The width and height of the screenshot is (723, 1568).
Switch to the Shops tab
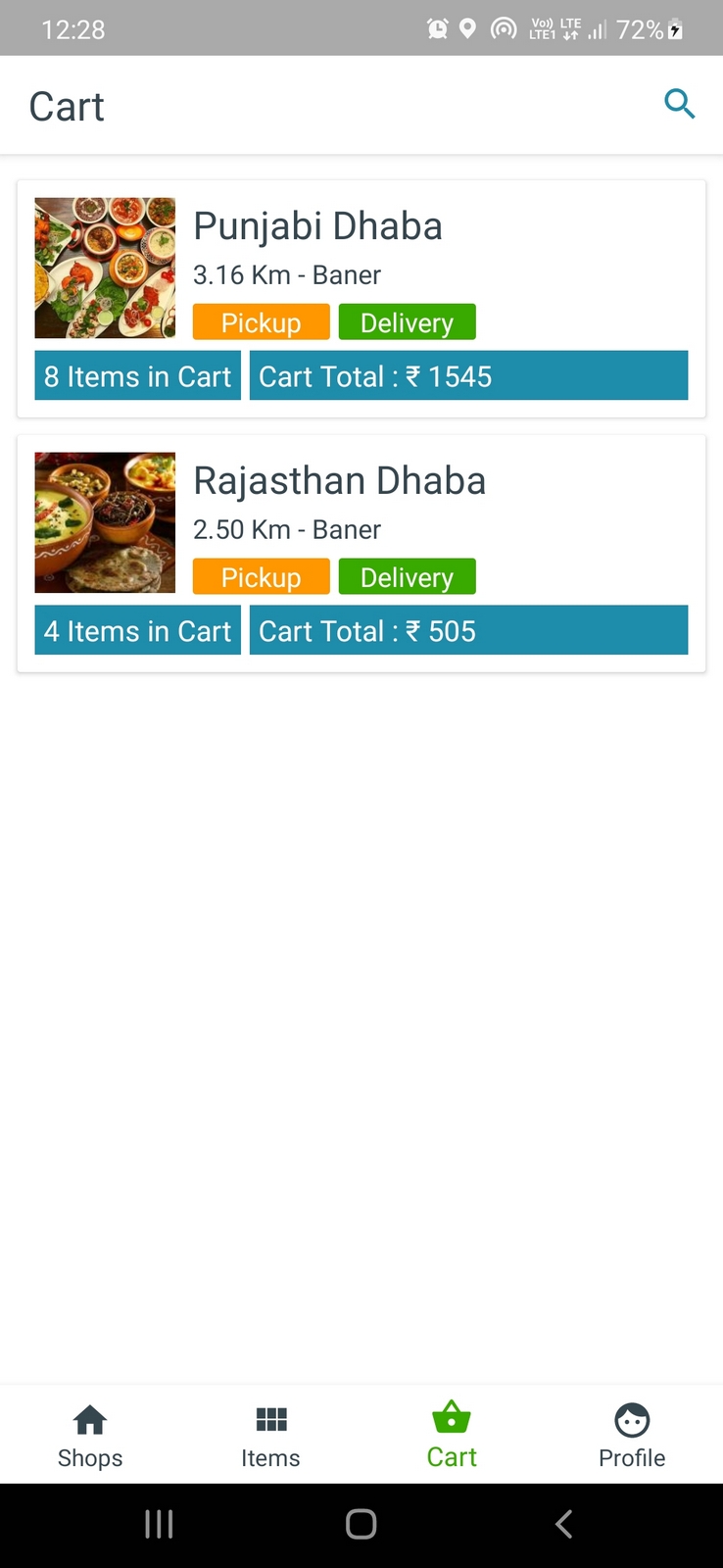coord(90,1436)
